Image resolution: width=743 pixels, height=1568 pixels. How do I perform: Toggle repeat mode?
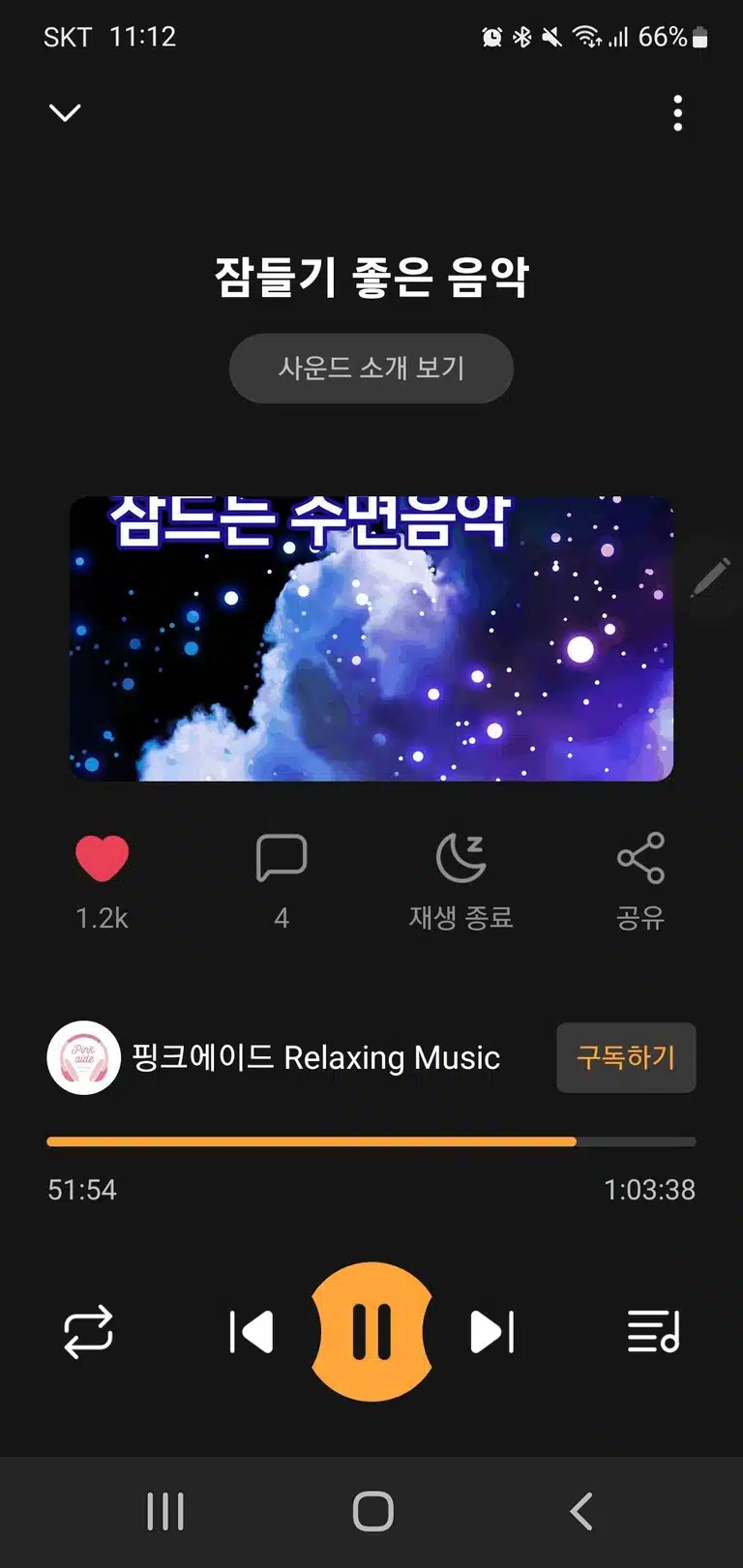click(88, 1332)
